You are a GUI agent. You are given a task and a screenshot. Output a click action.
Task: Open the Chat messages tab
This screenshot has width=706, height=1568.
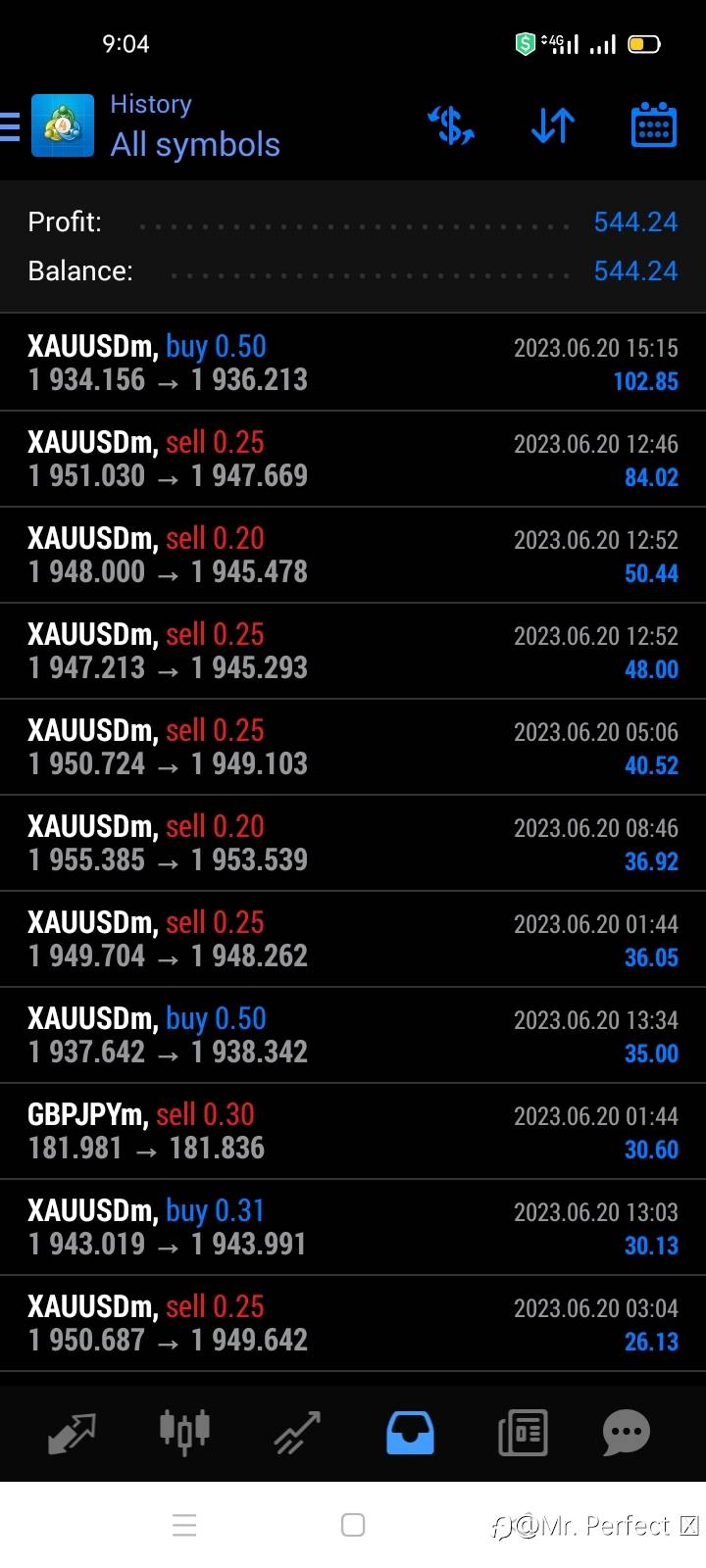(x=626, y=1433)
